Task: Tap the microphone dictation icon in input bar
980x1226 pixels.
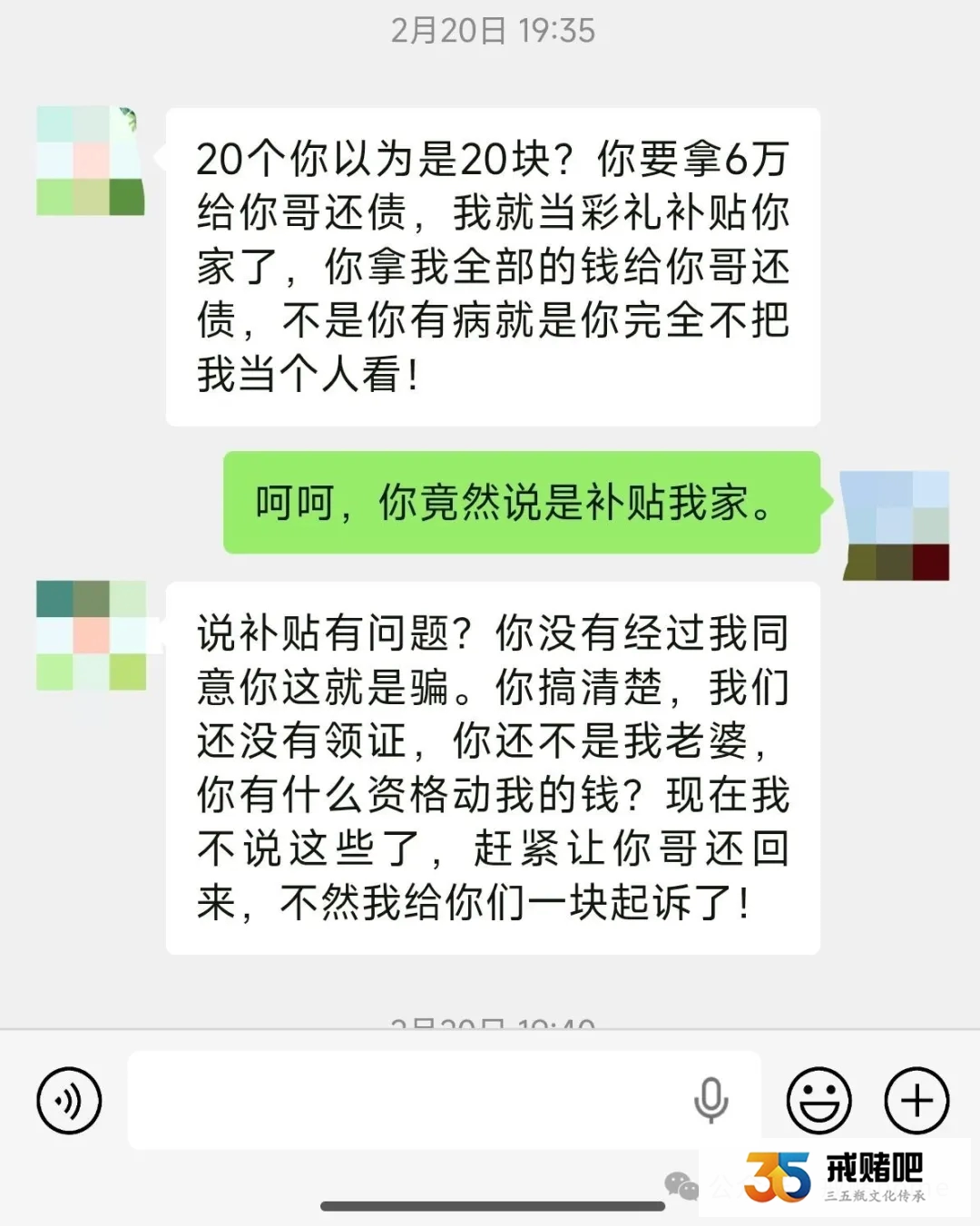Action: point(712,1101)
